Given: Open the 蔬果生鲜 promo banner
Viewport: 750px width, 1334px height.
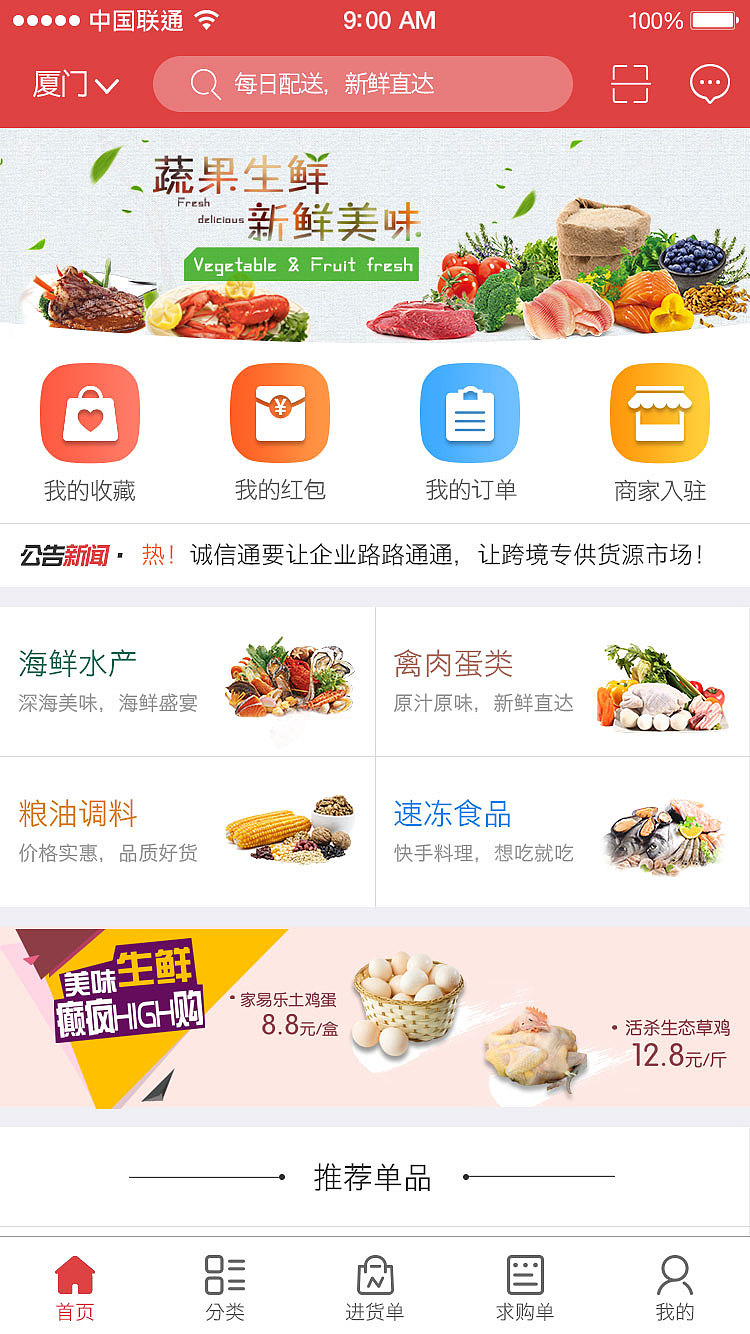Looking at the screenshot, I should click(375, 235).
